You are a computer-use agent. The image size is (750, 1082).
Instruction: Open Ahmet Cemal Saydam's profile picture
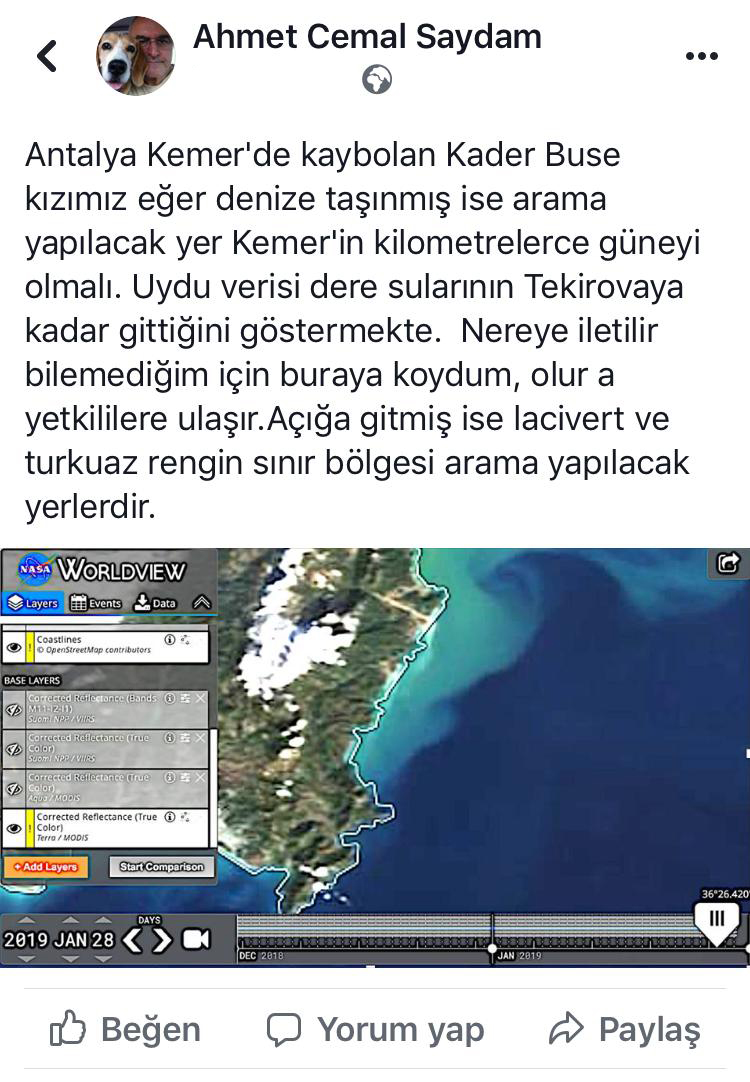point(135,56)
